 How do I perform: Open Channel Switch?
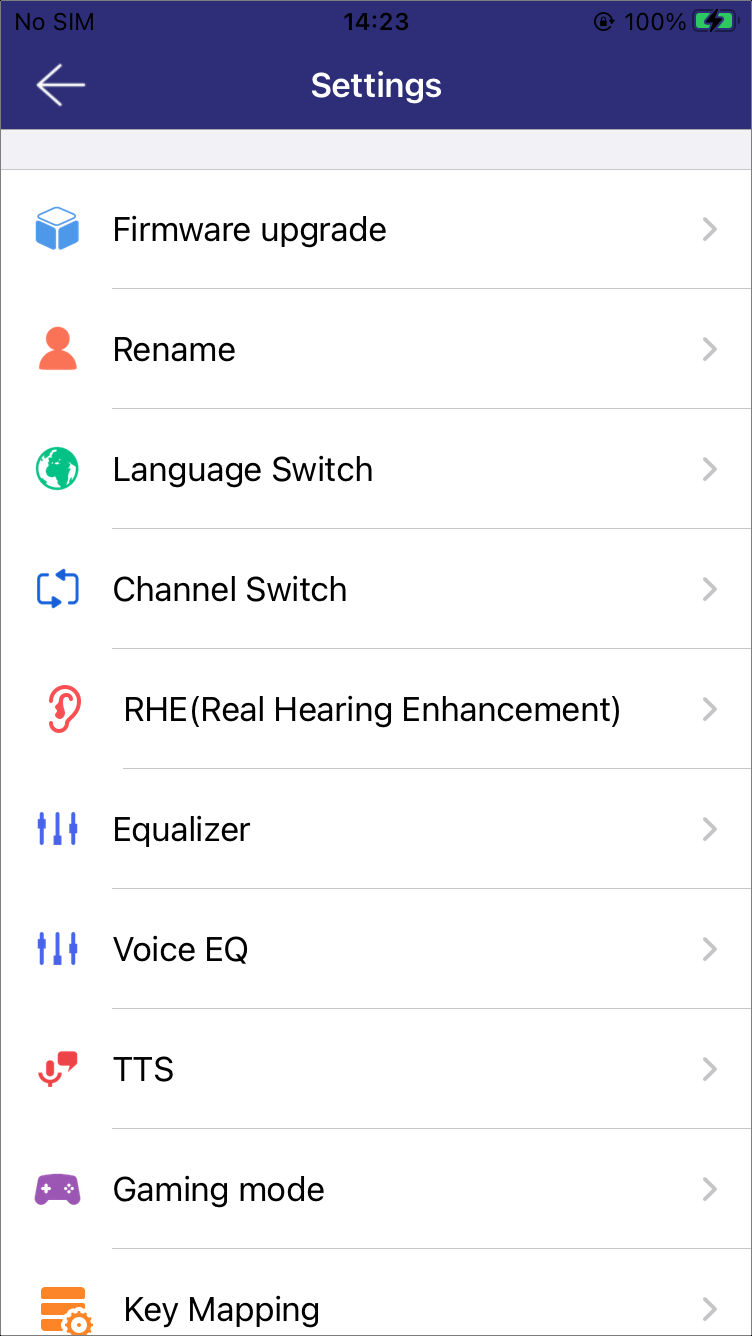point(376,589)
